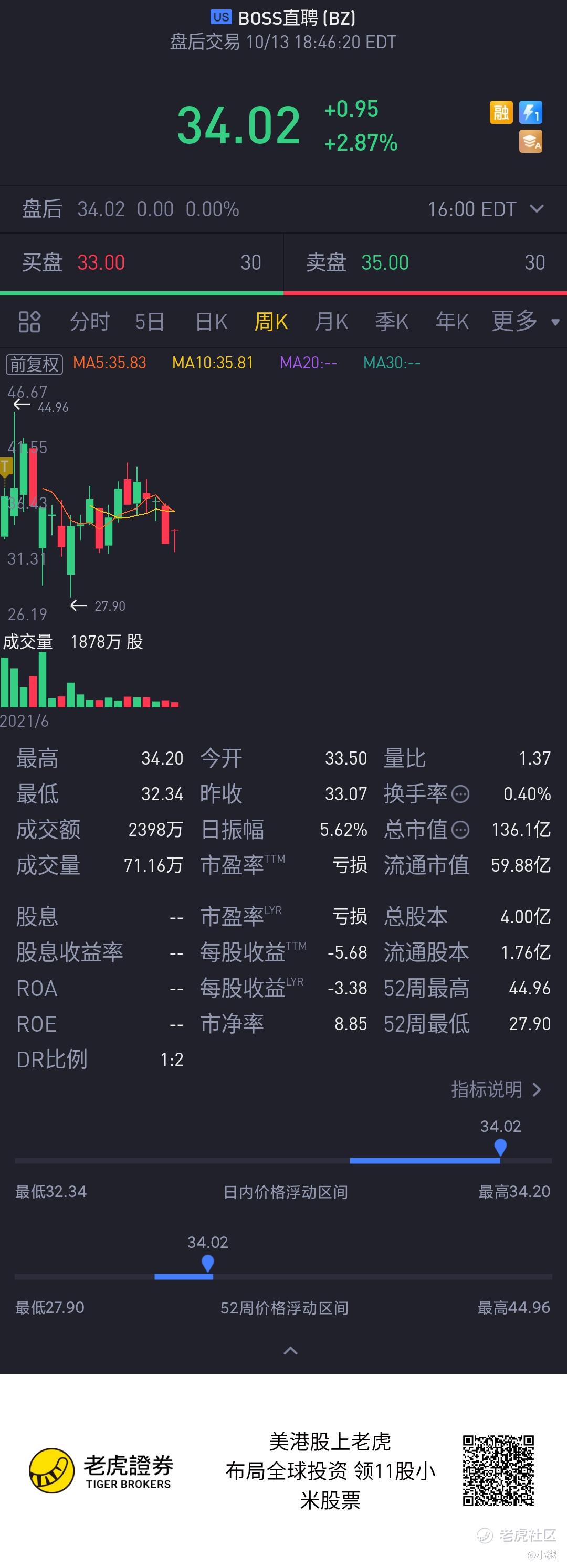This screenshot has width=567, height=1568.
Task: Change the 前复权 adjustment setting
Action: (x=34, y=364)
